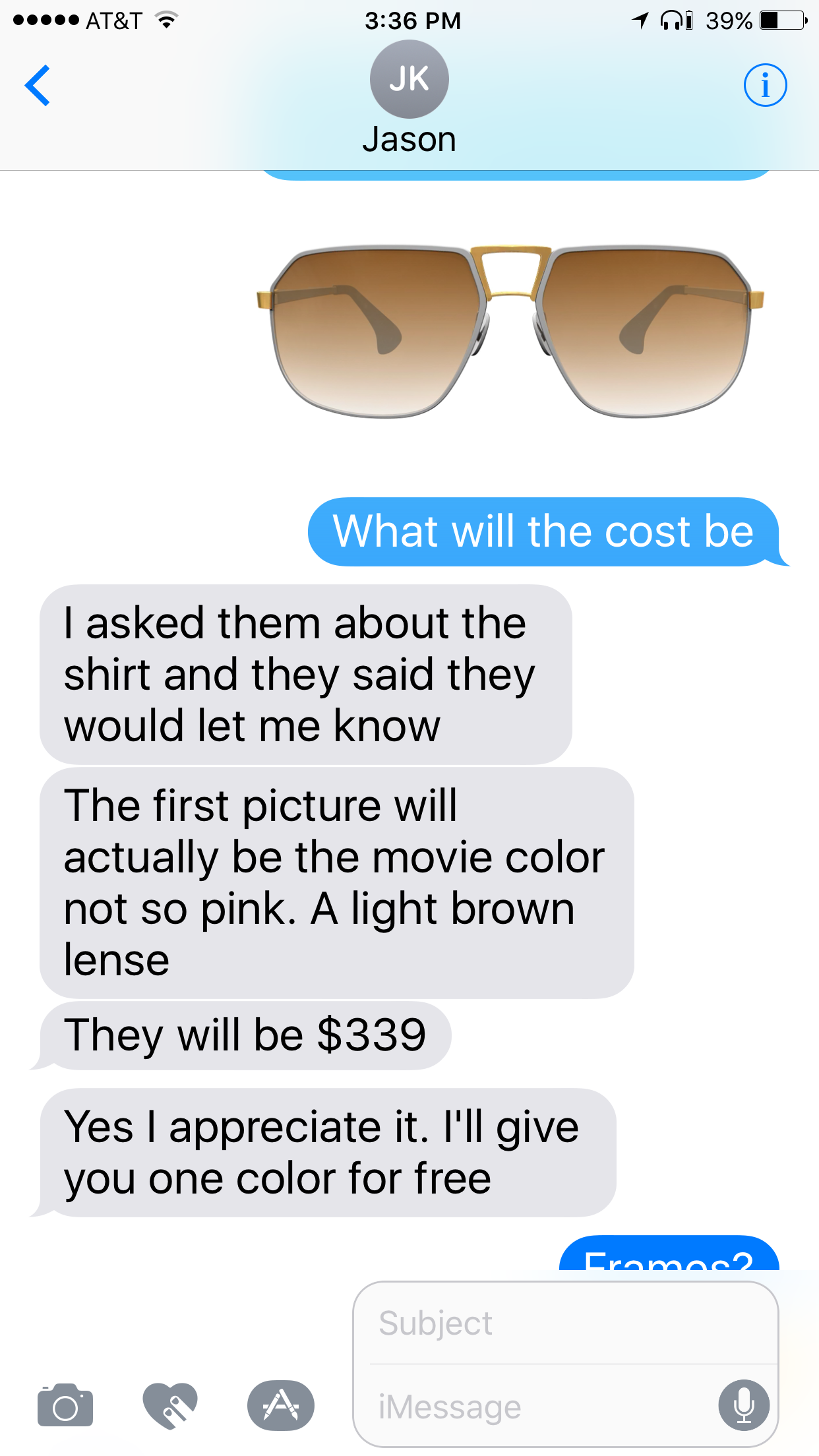Open Jason's contact avatar
This screenshot has width=819, height=1456.
click(x=409, y=79)
